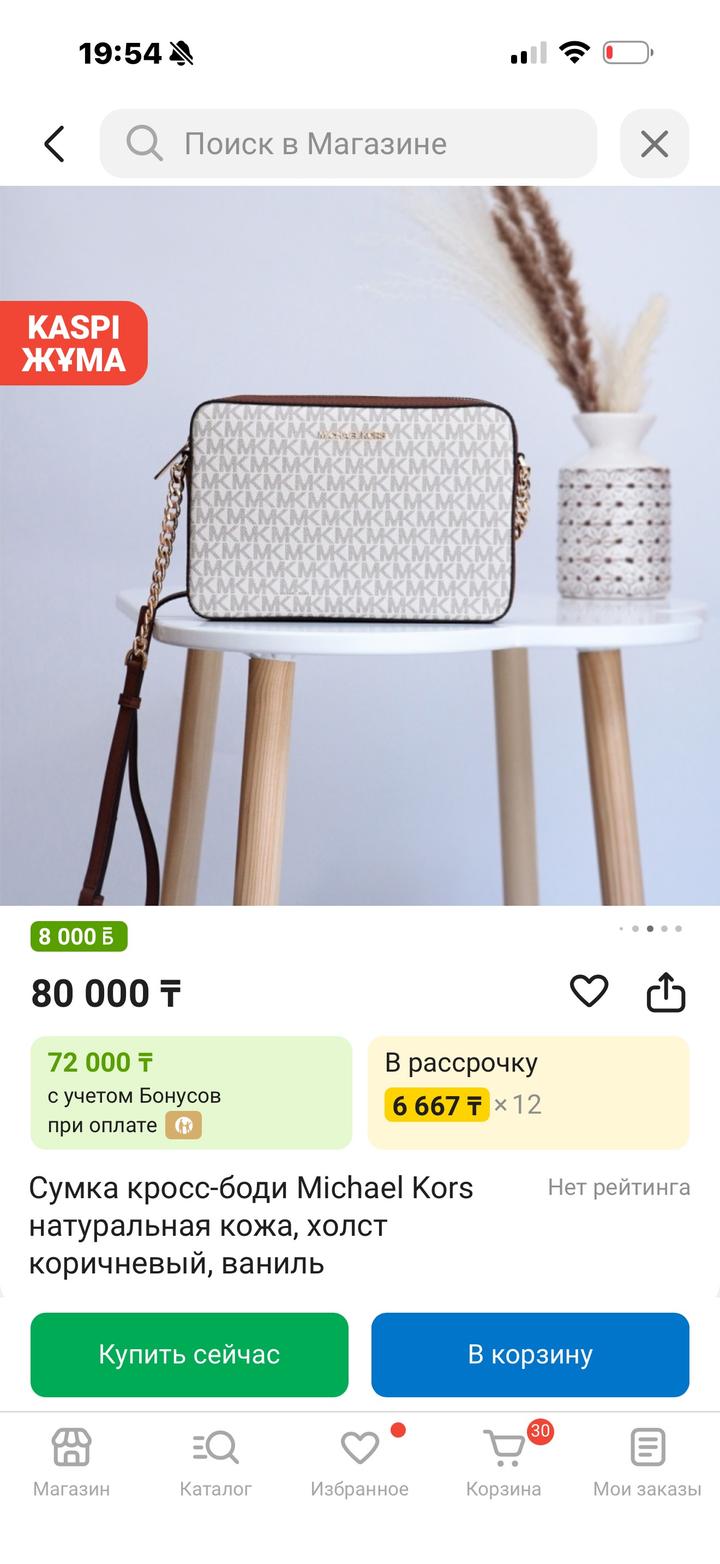The image size is (720, 1564).
Task: Open the Каталог tab
Action: coord(215,1462)
